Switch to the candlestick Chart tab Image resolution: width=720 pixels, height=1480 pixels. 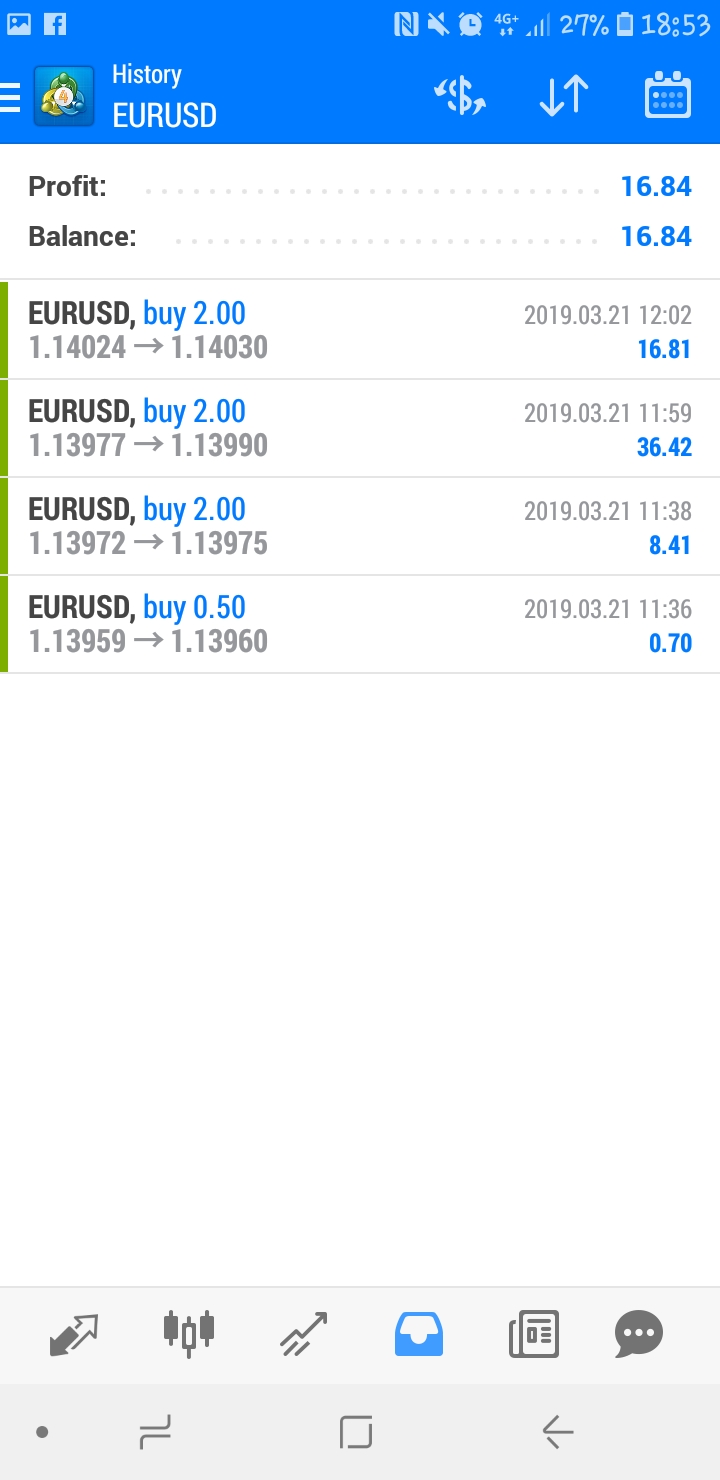click(188, 1334)
